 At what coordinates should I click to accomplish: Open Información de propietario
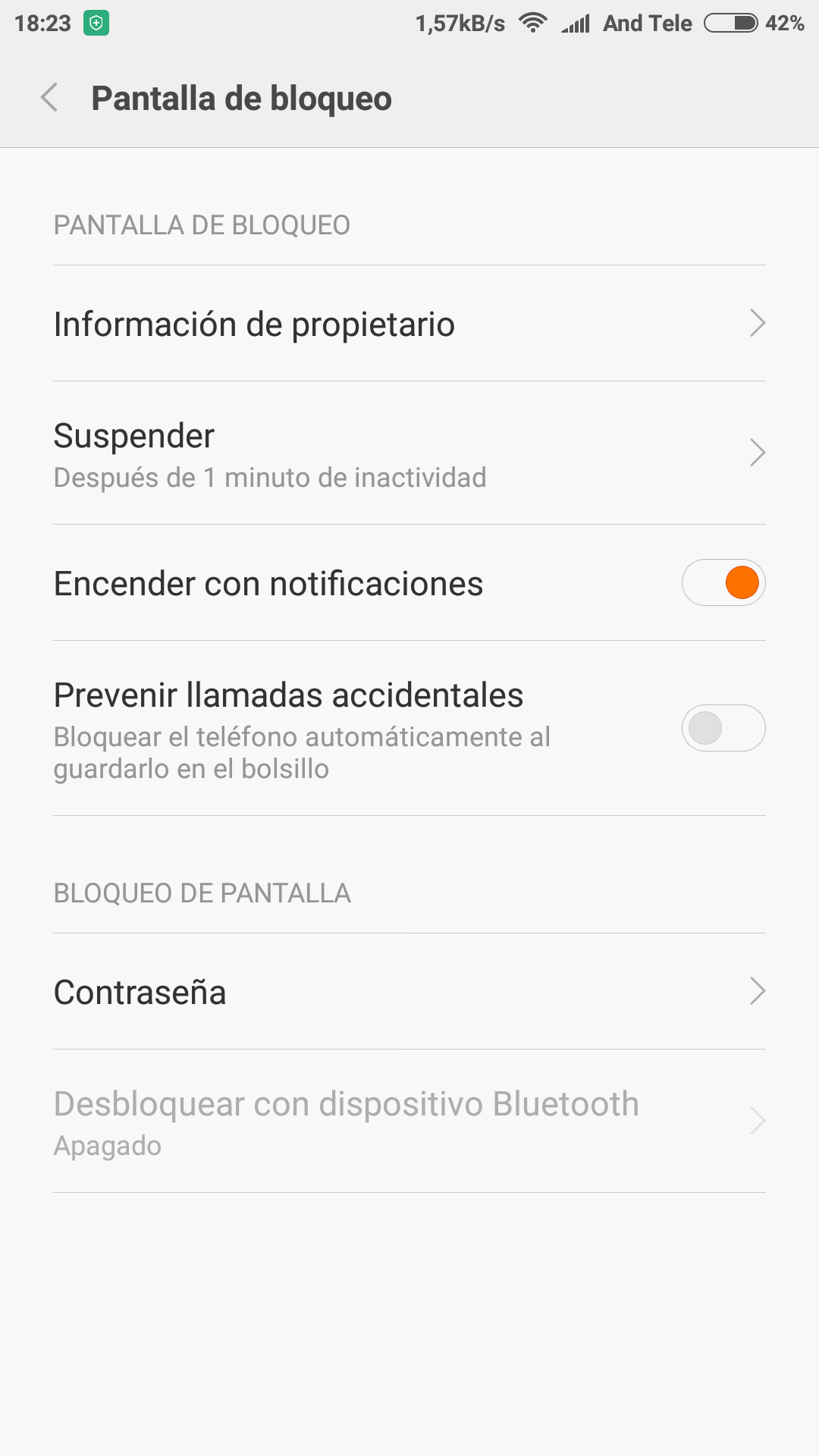point(409,324)
